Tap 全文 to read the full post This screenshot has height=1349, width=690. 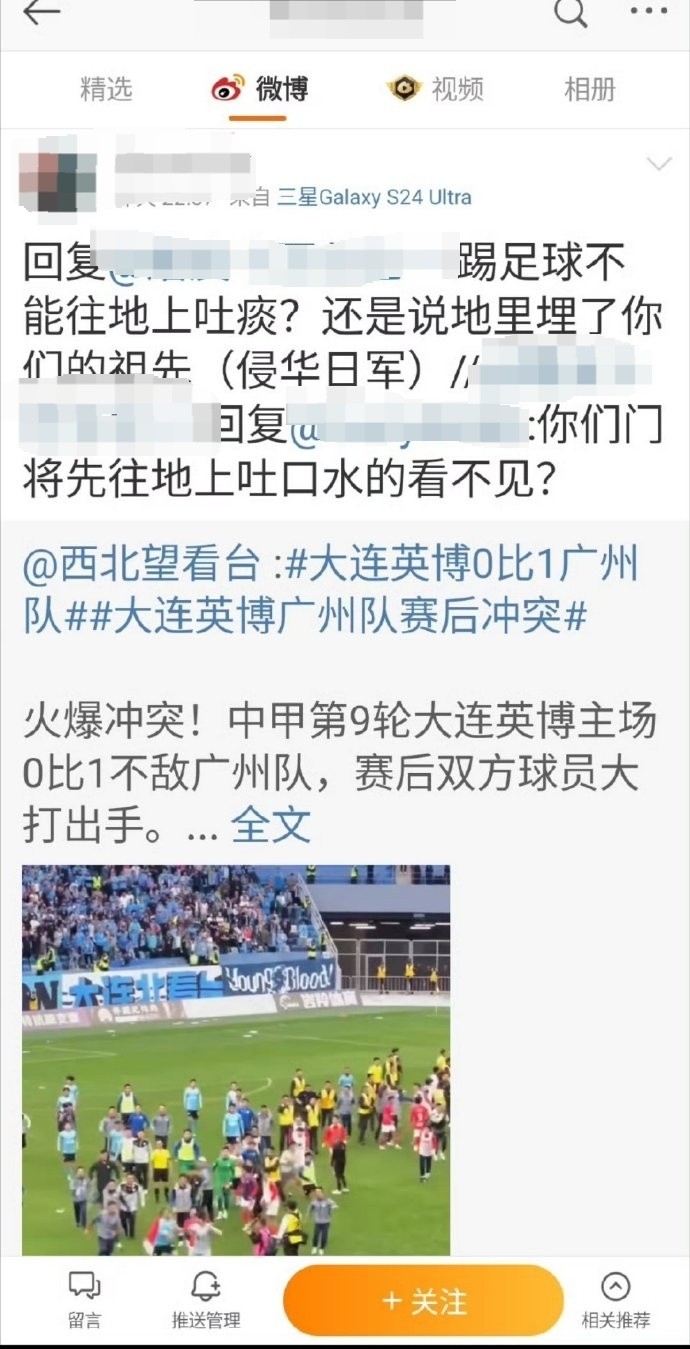pos(271,825)
